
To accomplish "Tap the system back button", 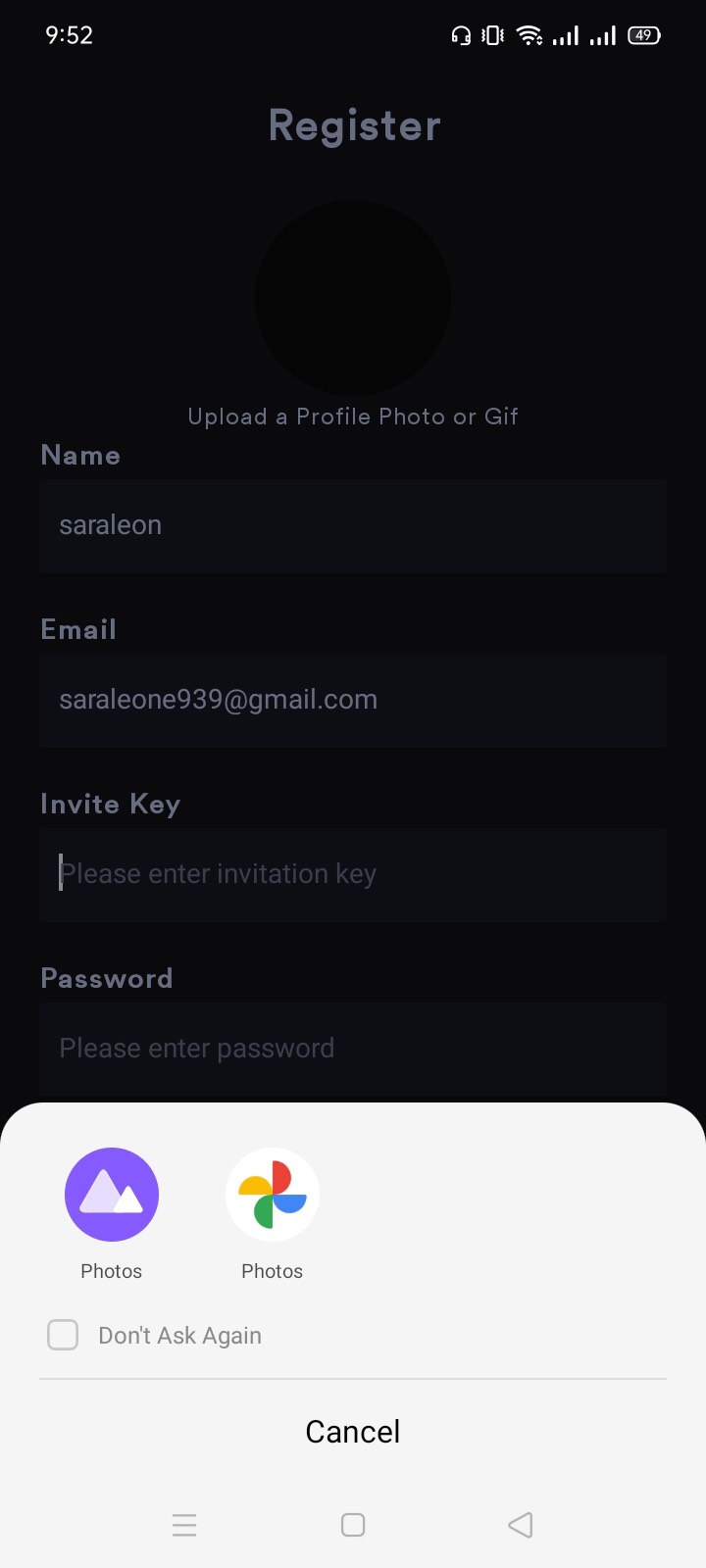I will (x=521, y=1525).
